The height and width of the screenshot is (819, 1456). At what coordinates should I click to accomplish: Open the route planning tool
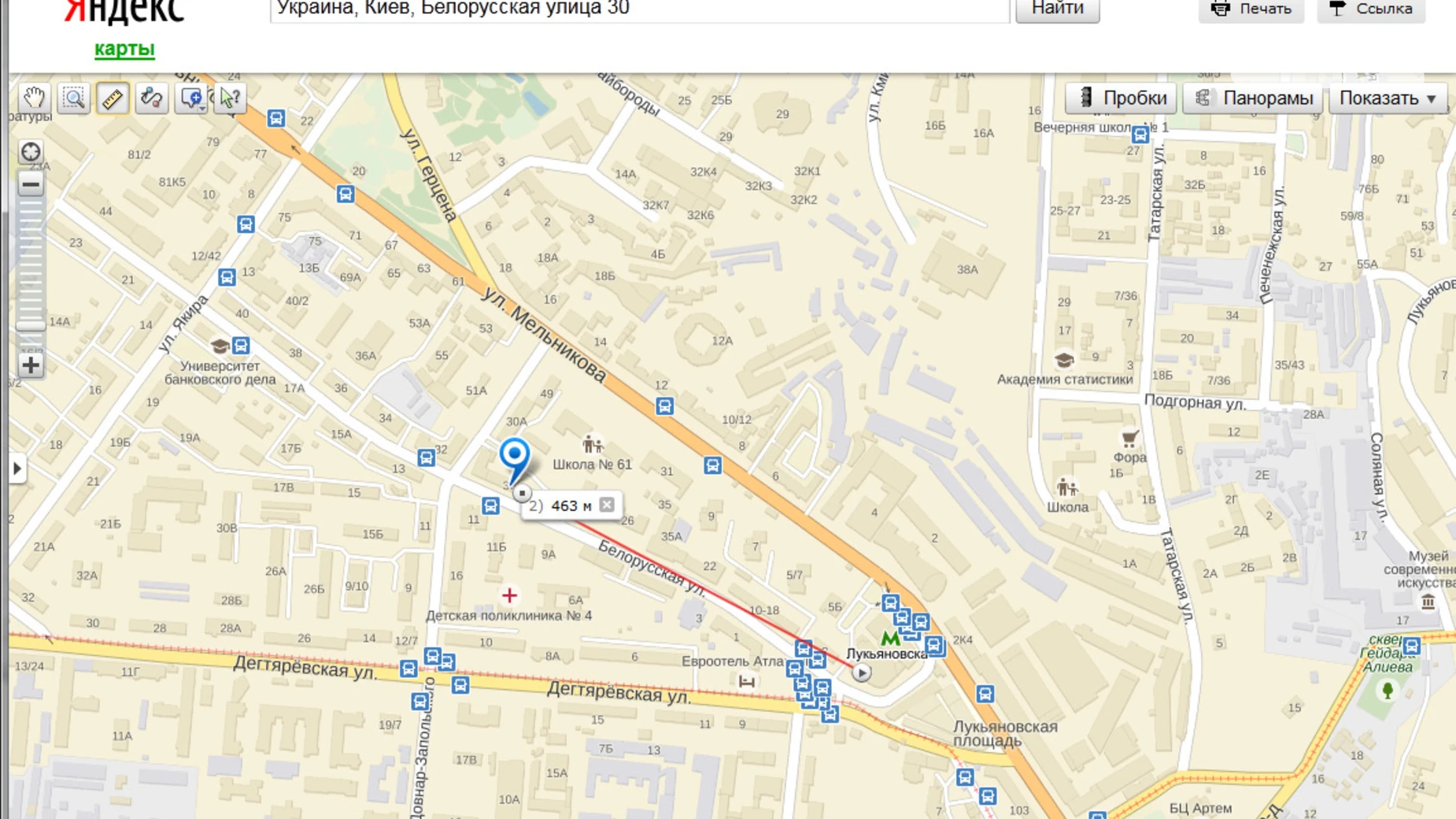(x=151, y=98)
